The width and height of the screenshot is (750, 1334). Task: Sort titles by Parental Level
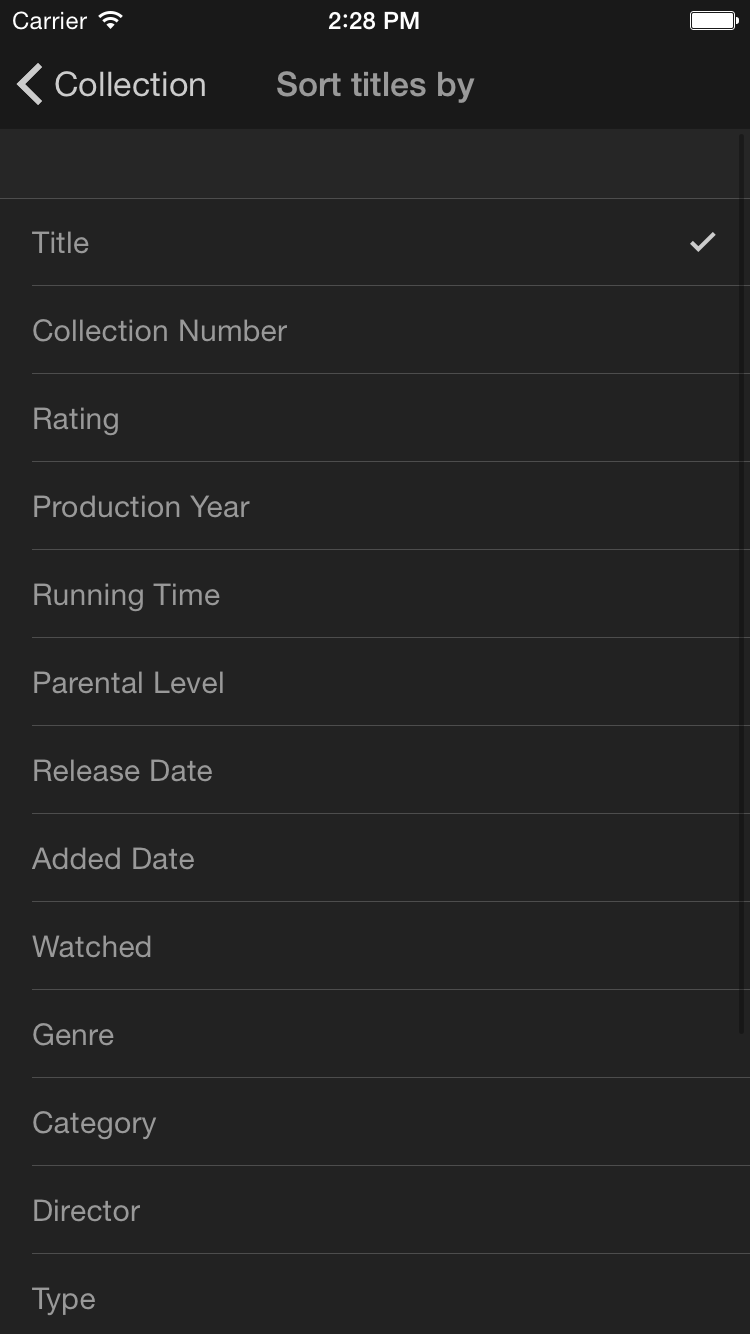[374, 683]
